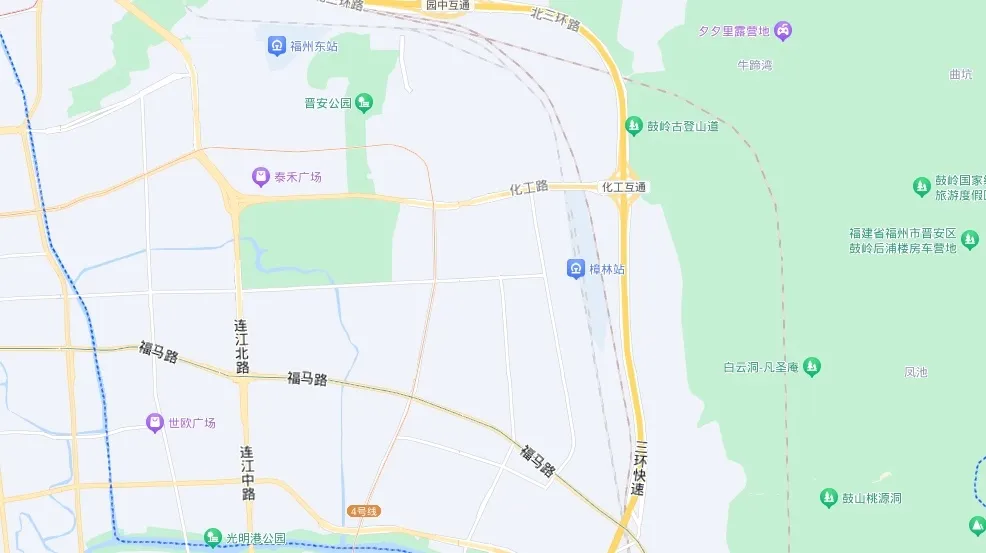Select the 光明港公园 park marker
Viewport: 986px width, 553px height.
click(x=212, y=538)
